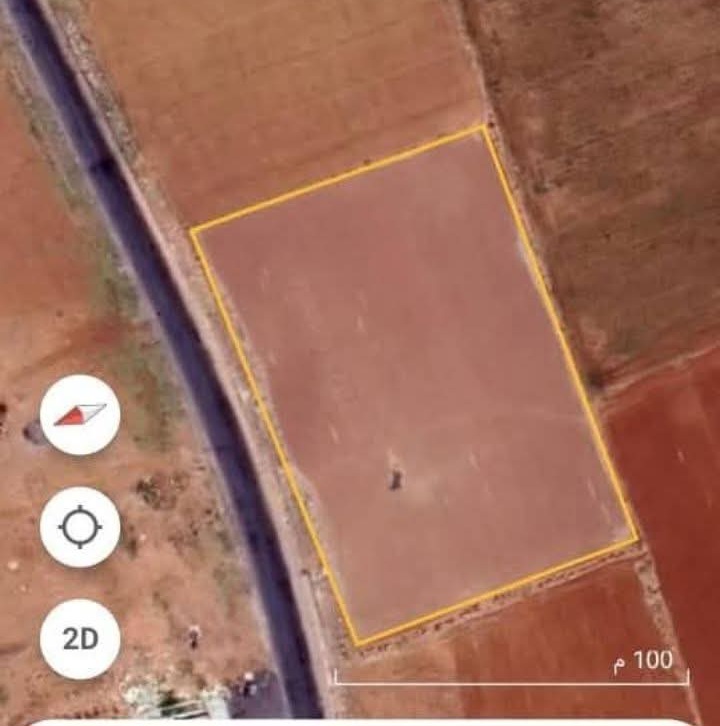
Task: Center the map on my location
Action: click(x=80, y=527)
